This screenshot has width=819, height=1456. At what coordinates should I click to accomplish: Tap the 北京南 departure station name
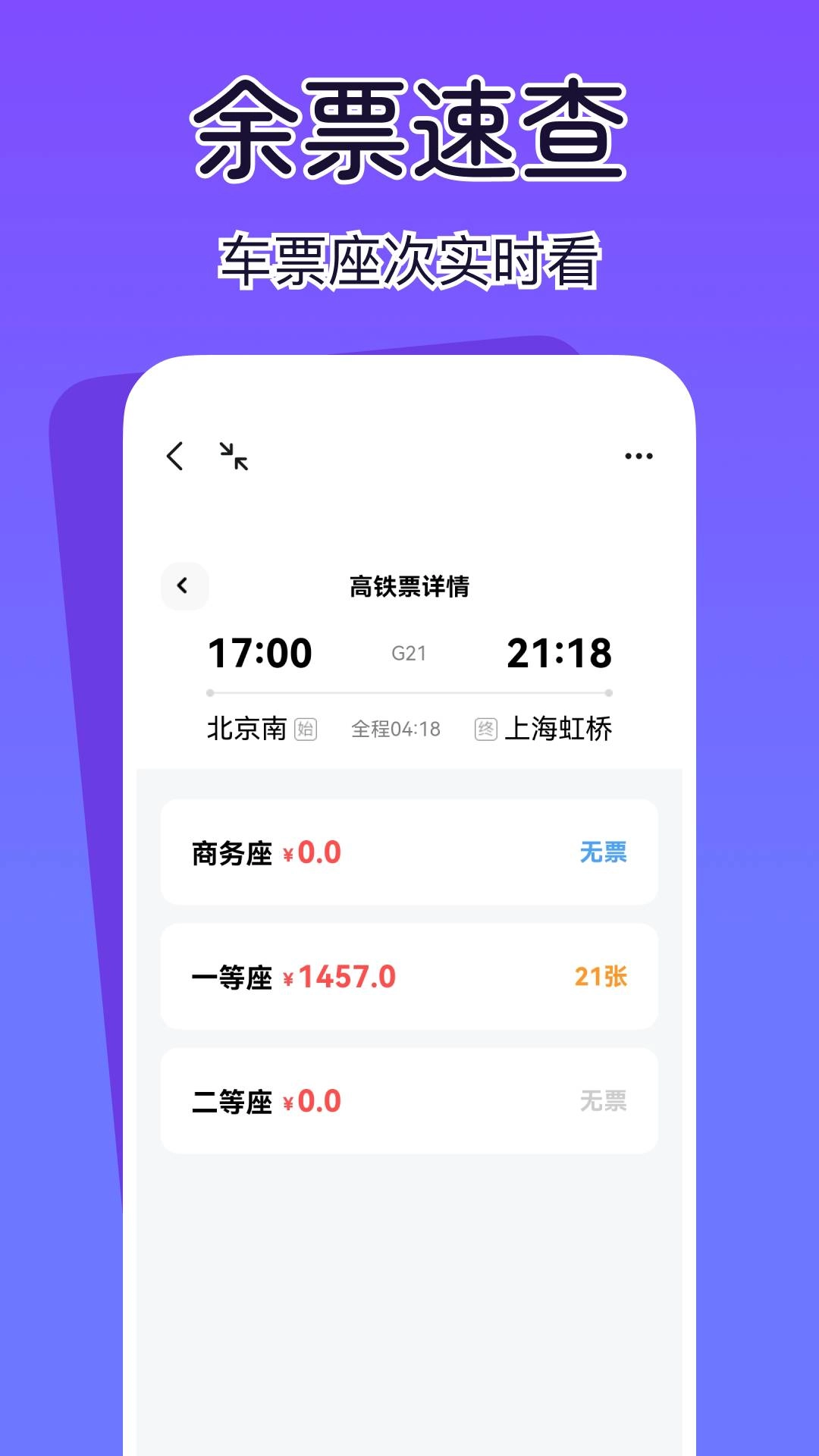click(245, 729)
